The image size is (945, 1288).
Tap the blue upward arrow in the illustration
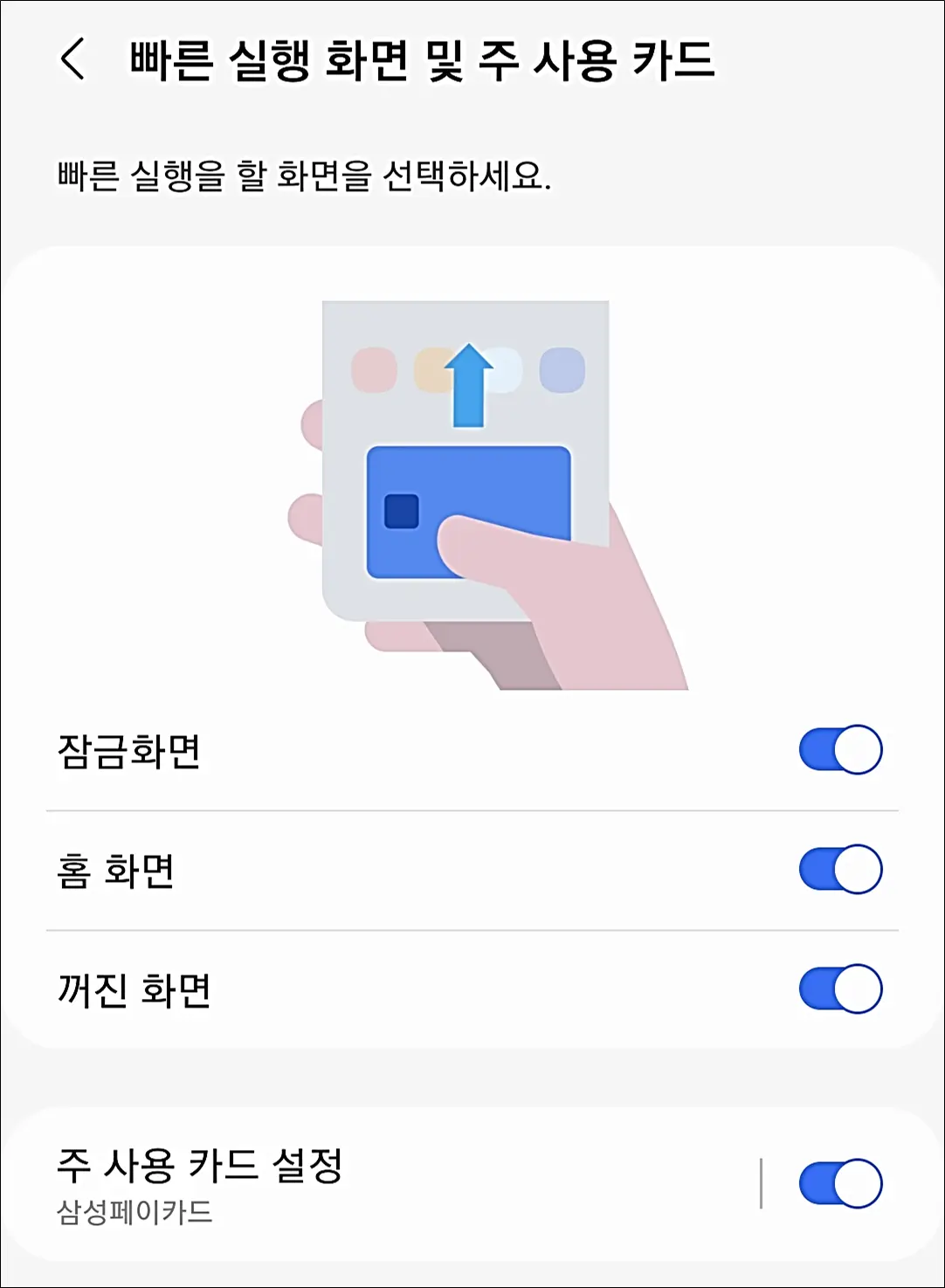(x=469, y=384)
